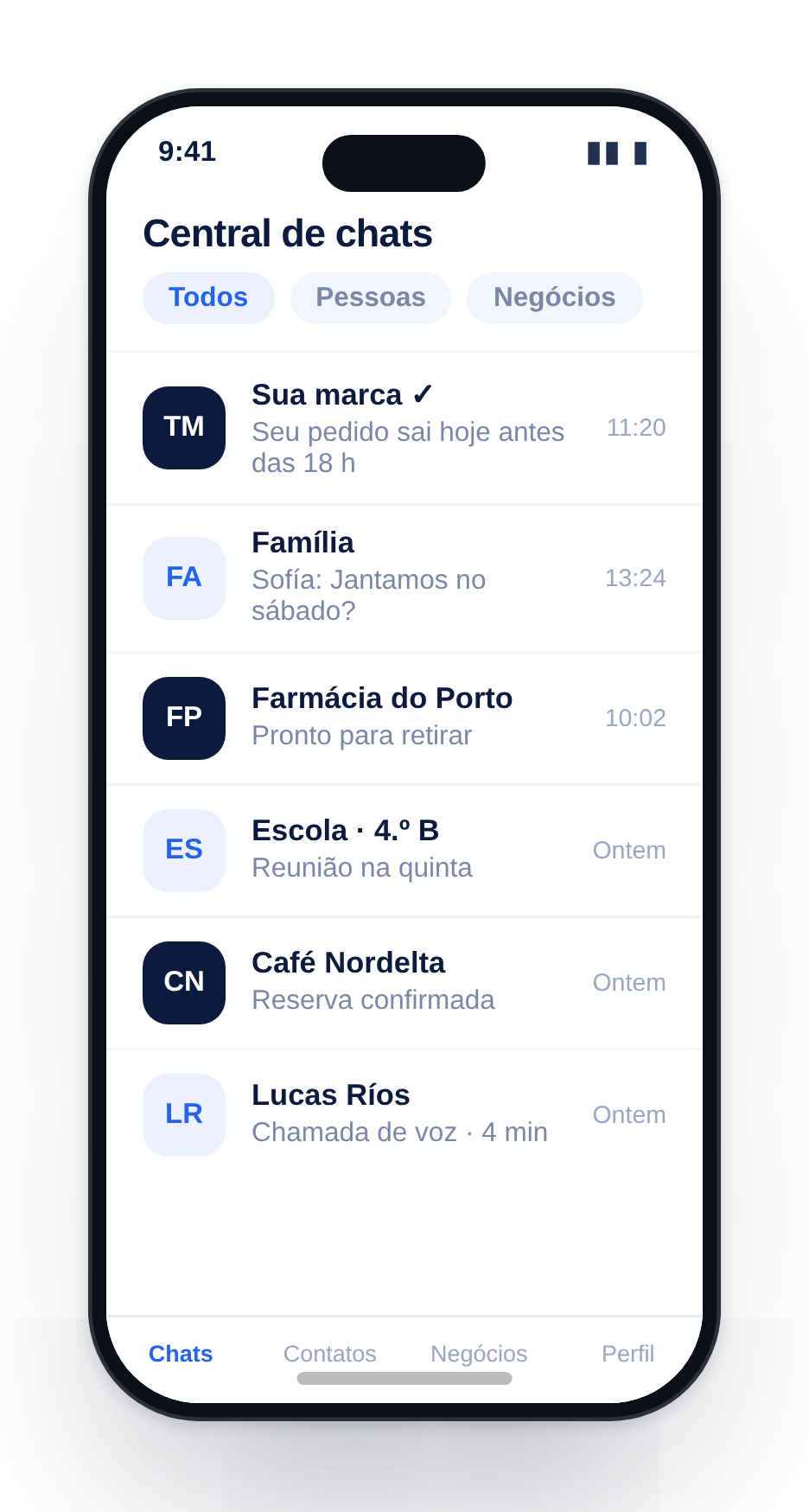Go to the Contatos tab
This screenshot has height=1512, width=809.
click(330, 1354)
